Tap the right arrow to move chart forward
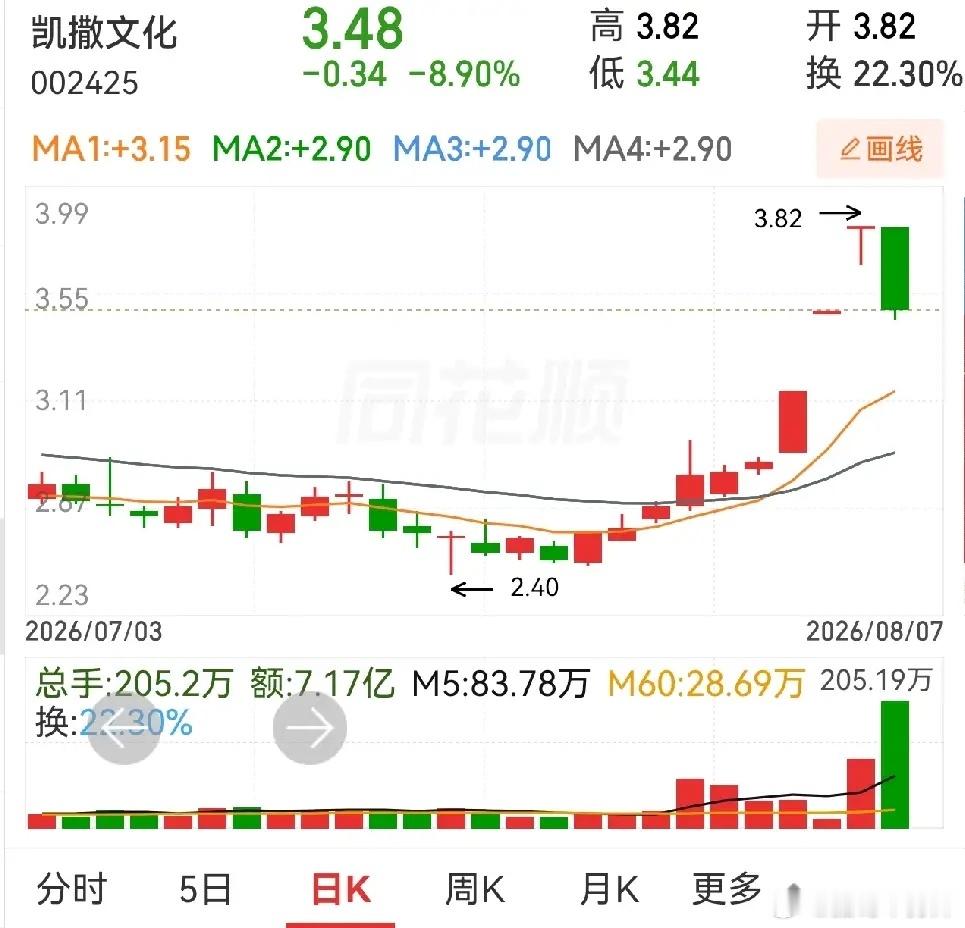This screenshot has height=928, width=965. tap(310, 727)
